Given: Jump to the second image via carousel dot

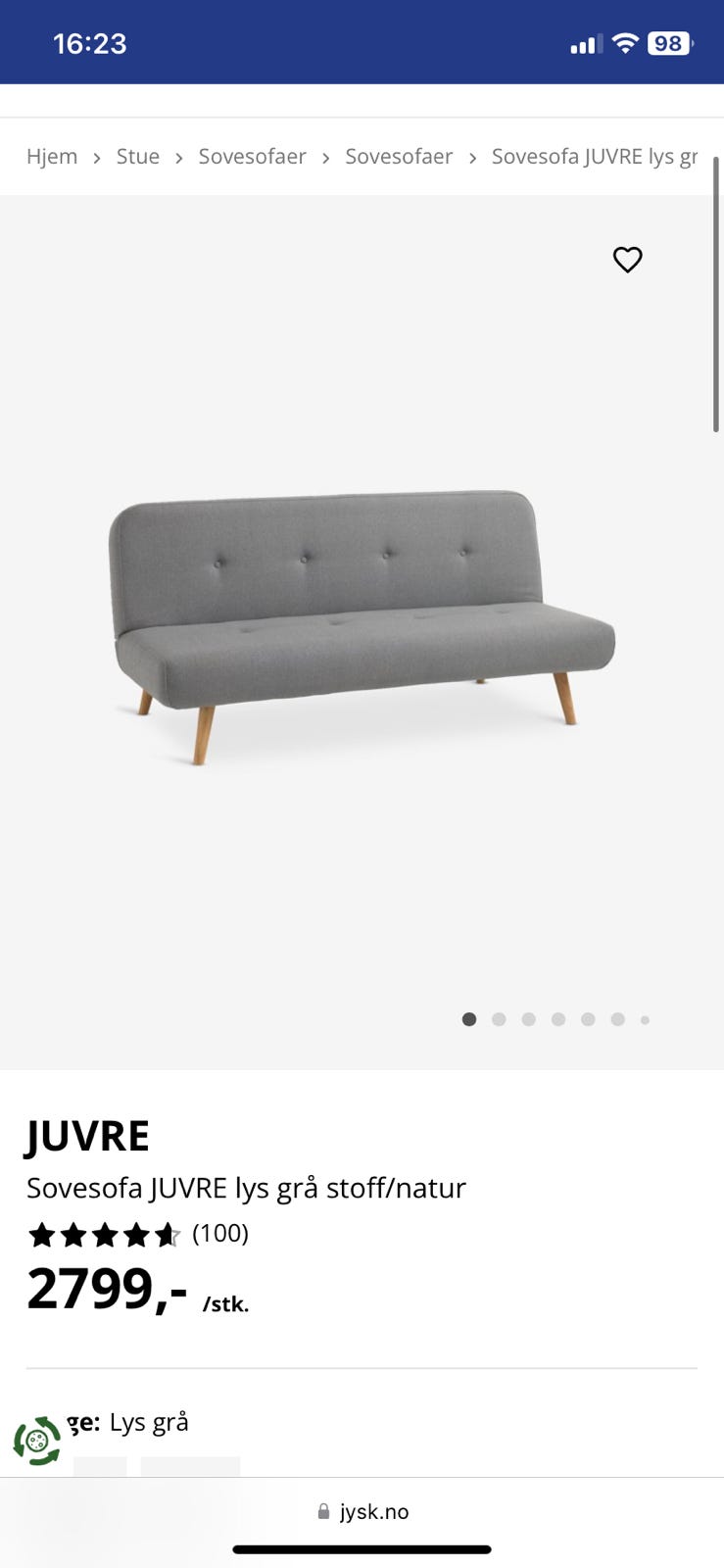Looking at the screenshot, I should (x=499, y=1019).
